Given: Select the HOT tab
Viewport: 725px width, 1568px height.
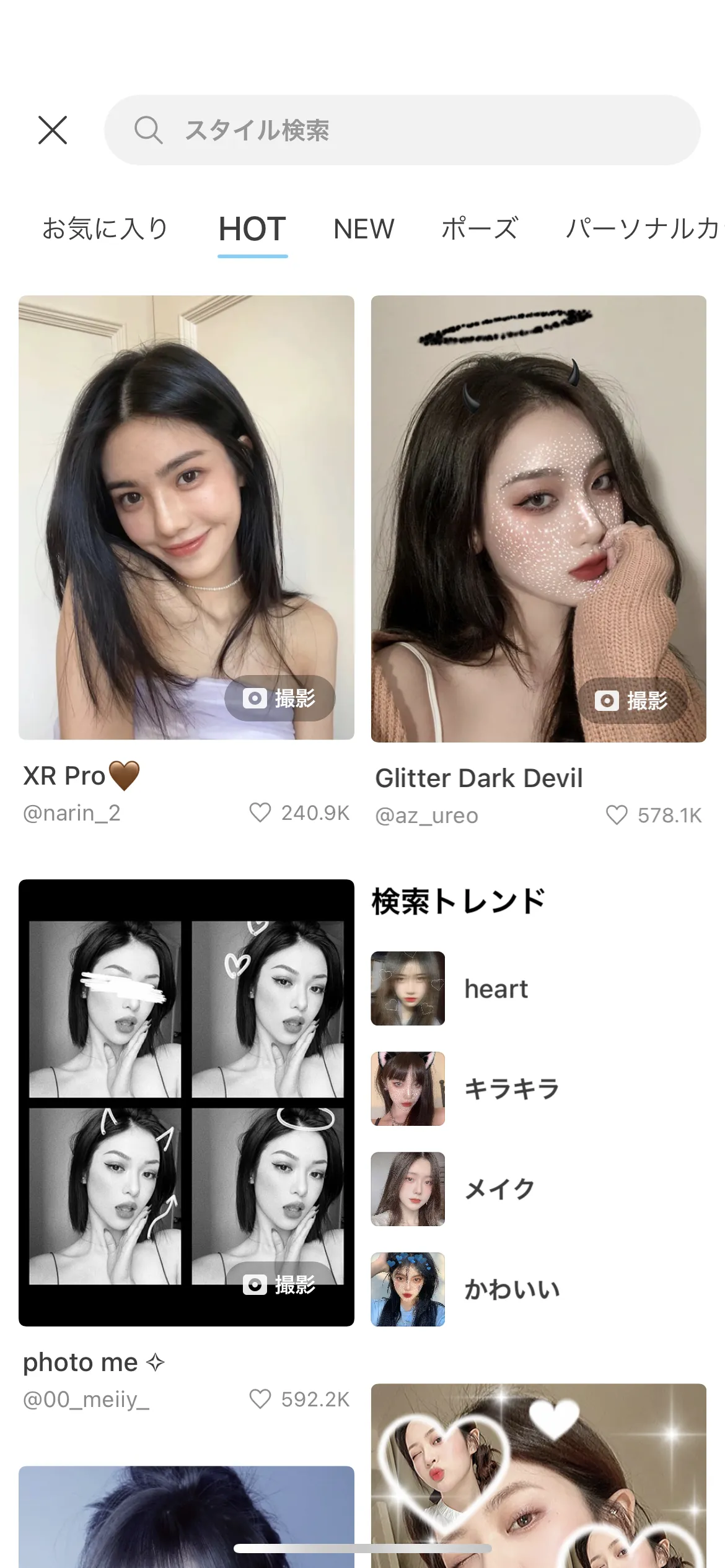Looking at the screenshot, I should point(252,229).
